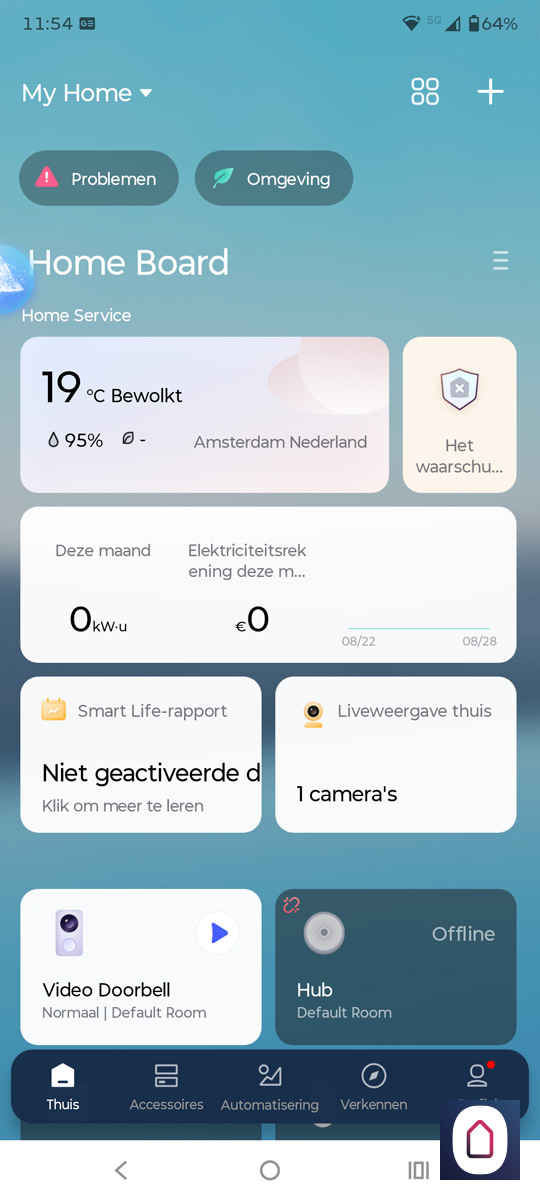Open the Amsterdam weather card
The width and height of the screenshot is (540, 1200).
pyautogui.click(x=205, y=415)
